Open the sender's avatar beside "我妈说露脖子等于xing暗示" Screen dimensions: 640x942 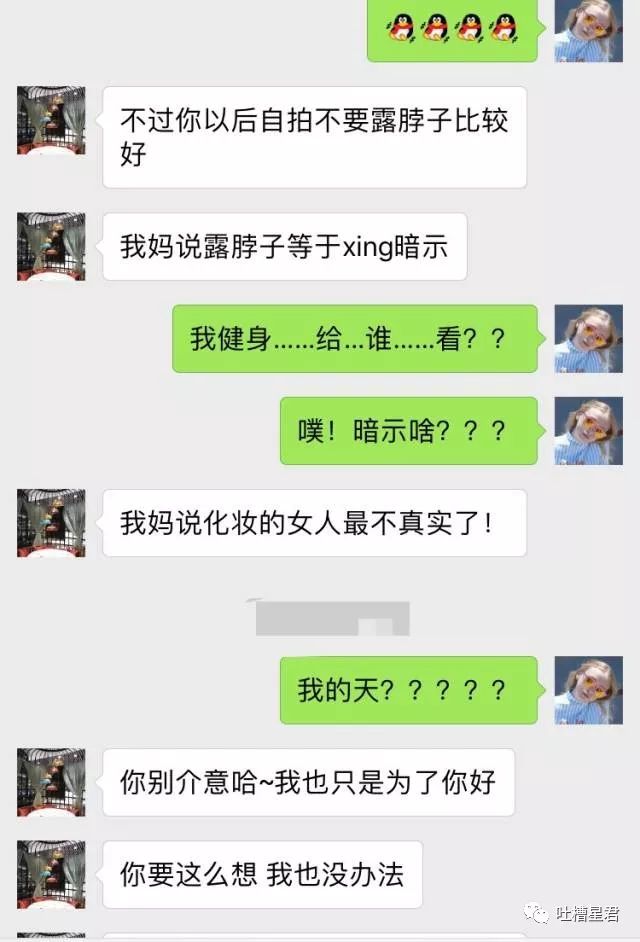coord(51,246)
